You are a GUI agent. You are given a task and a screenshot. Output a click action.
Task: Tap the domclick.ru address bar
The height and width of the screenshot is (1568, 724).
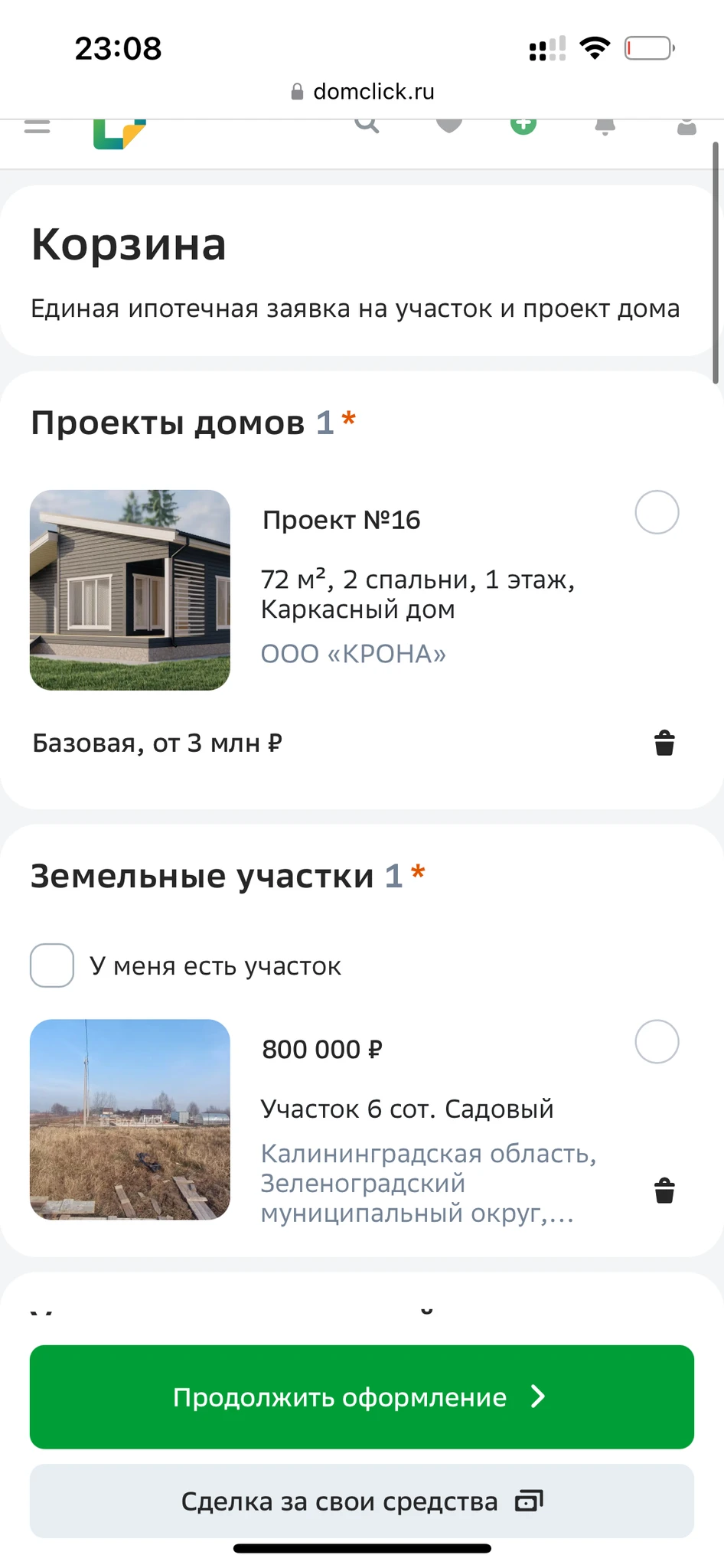[x=362, y=92]
